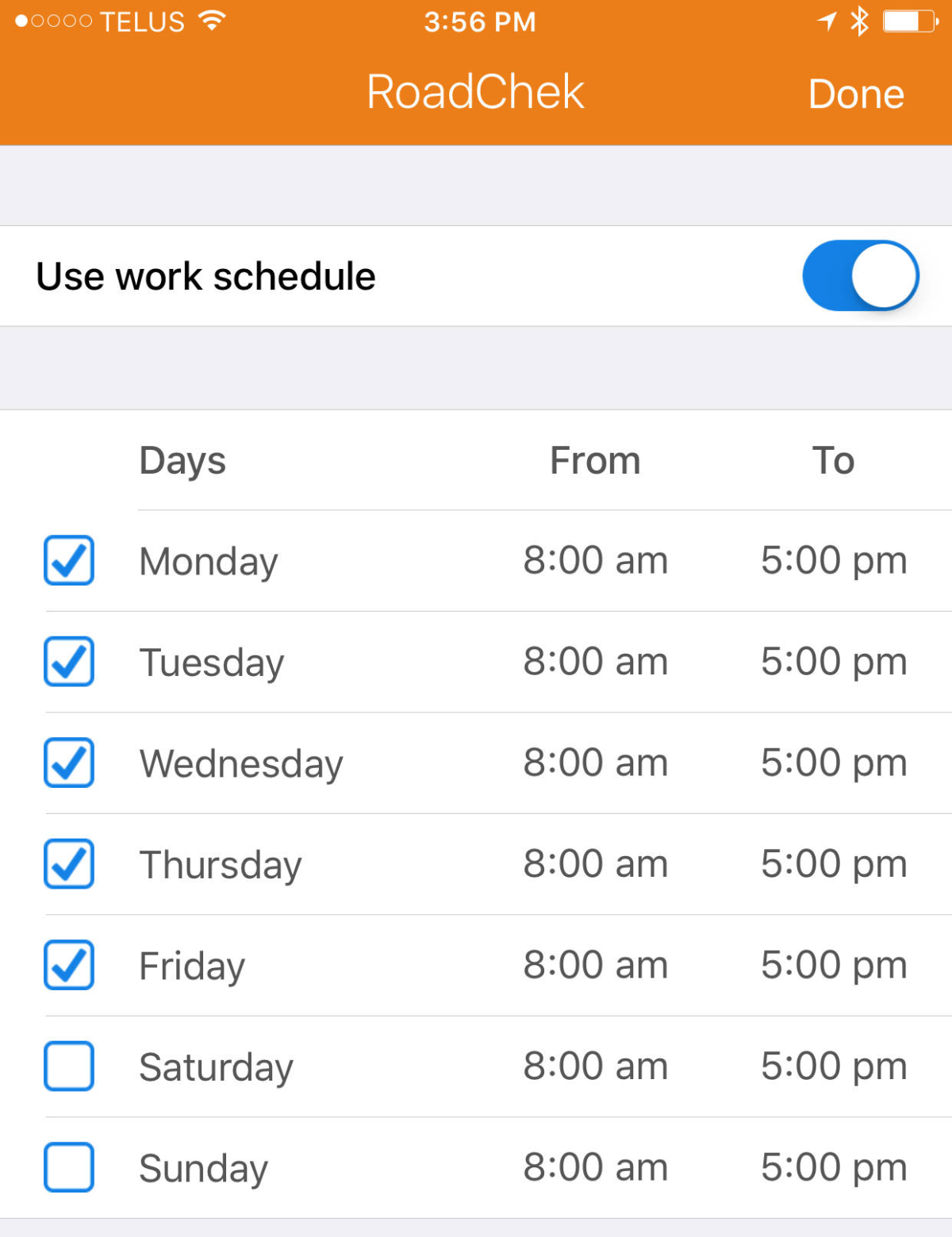Open Monday's 8:00 am start time
This screenshot has width=952, height=1237.
point(597,561)
